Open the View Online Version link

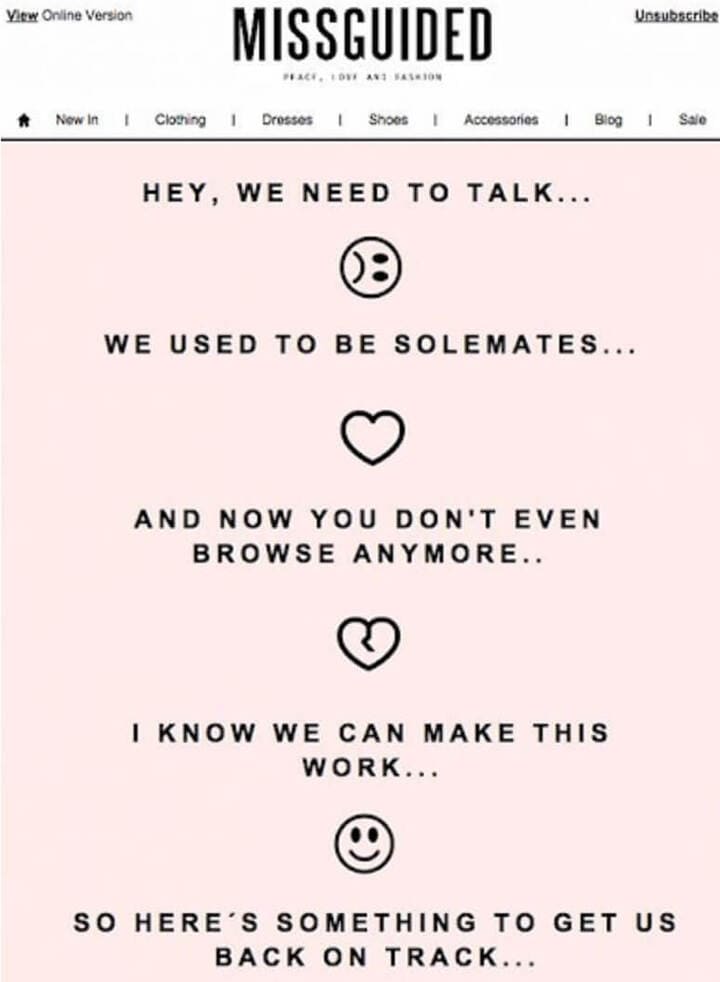[x=68, y=16]
